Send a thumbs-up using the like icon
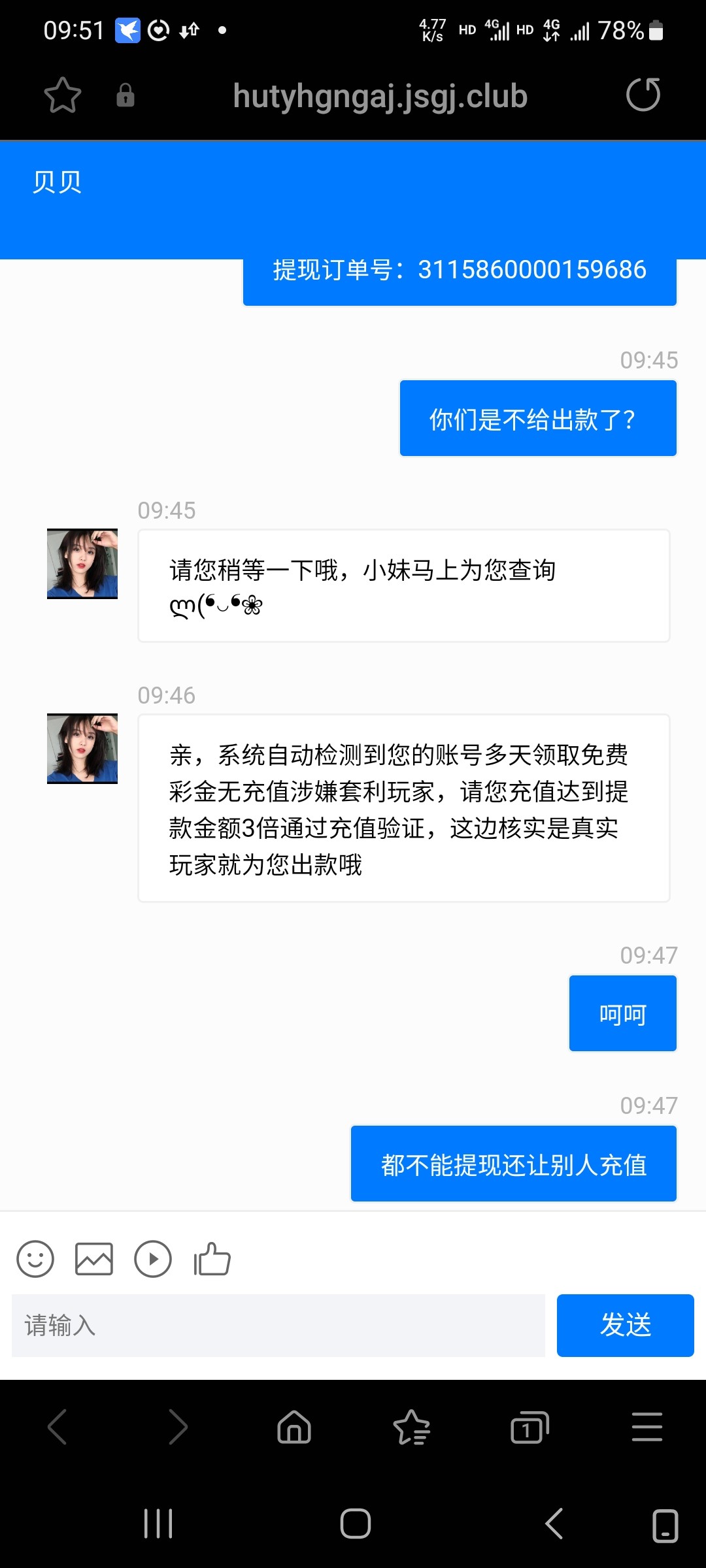This screenshot has width=706, height=1568. [x=211, y=1258]
